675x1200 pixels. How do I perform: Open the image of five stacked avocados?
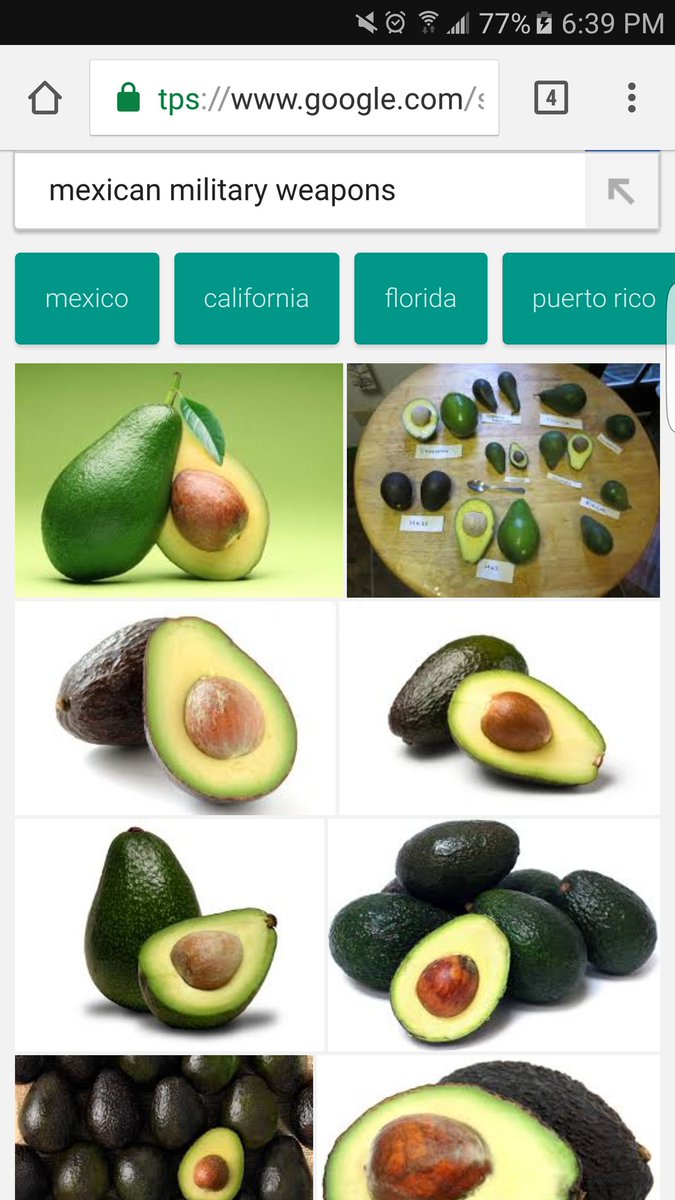tap(494, 935)
